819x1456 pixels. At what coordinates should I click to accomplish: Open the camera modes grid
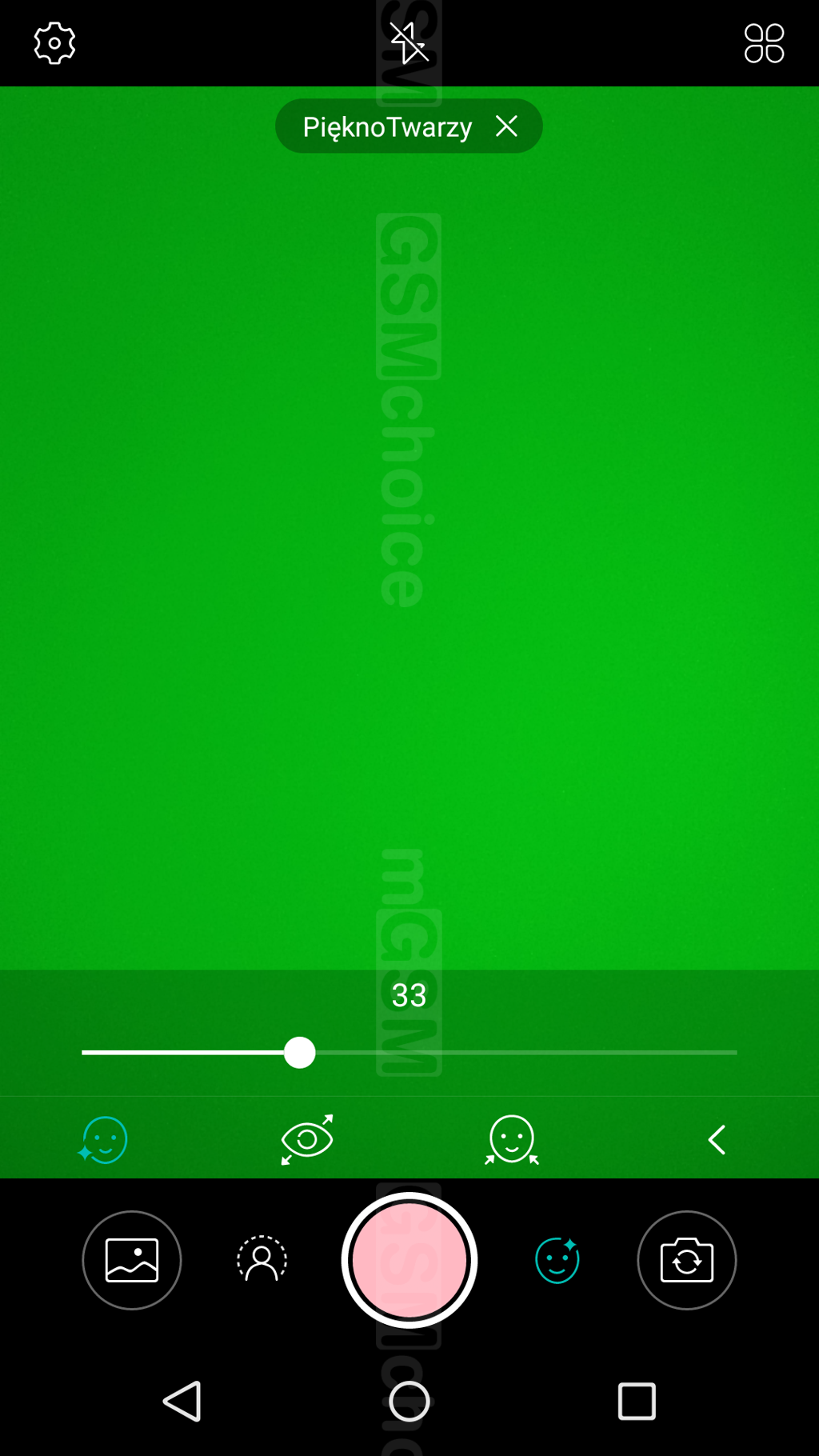pos(764,43)
